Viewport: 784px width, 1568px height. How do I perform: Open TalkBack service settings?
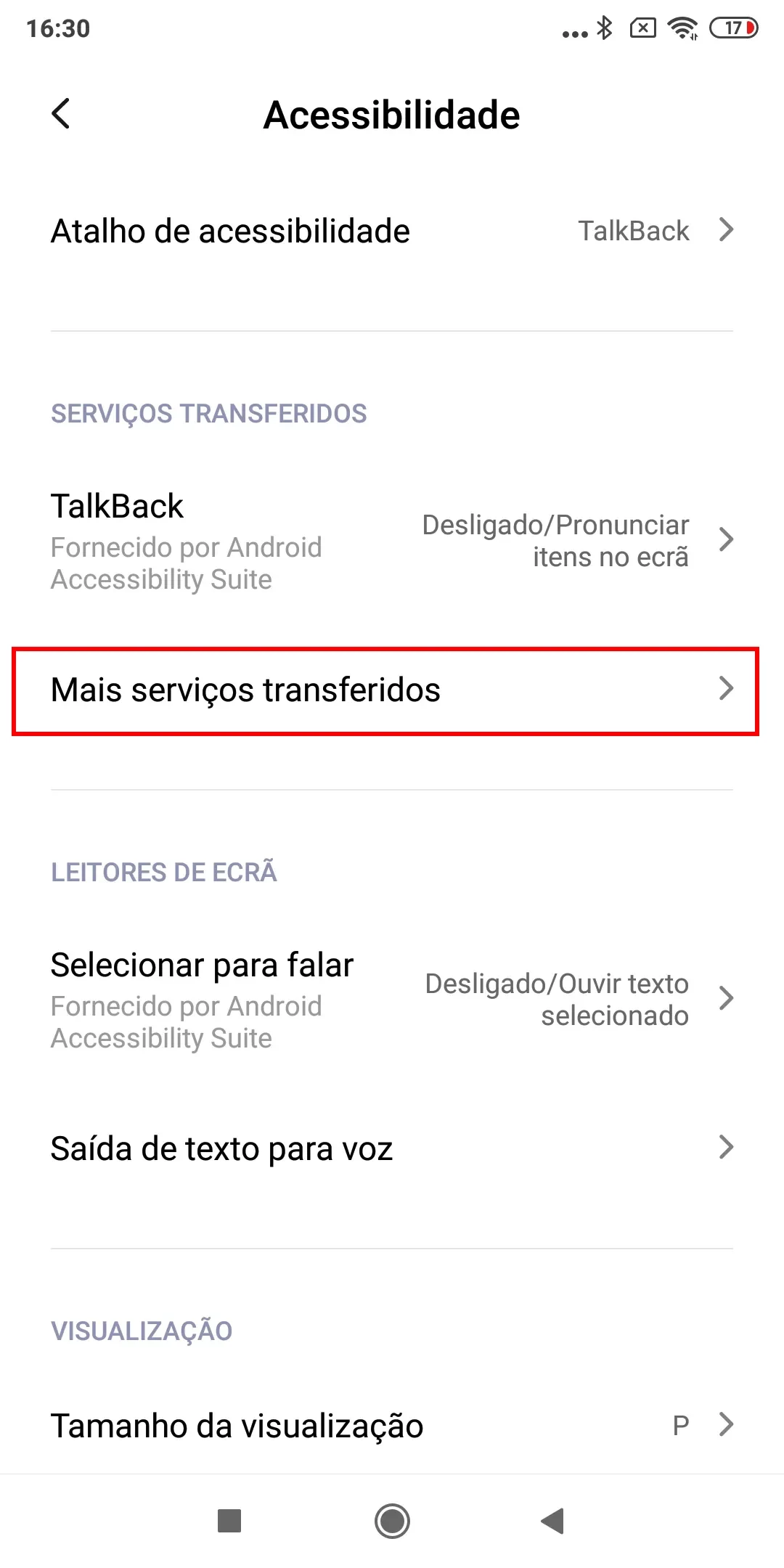[x=392, y=541]
